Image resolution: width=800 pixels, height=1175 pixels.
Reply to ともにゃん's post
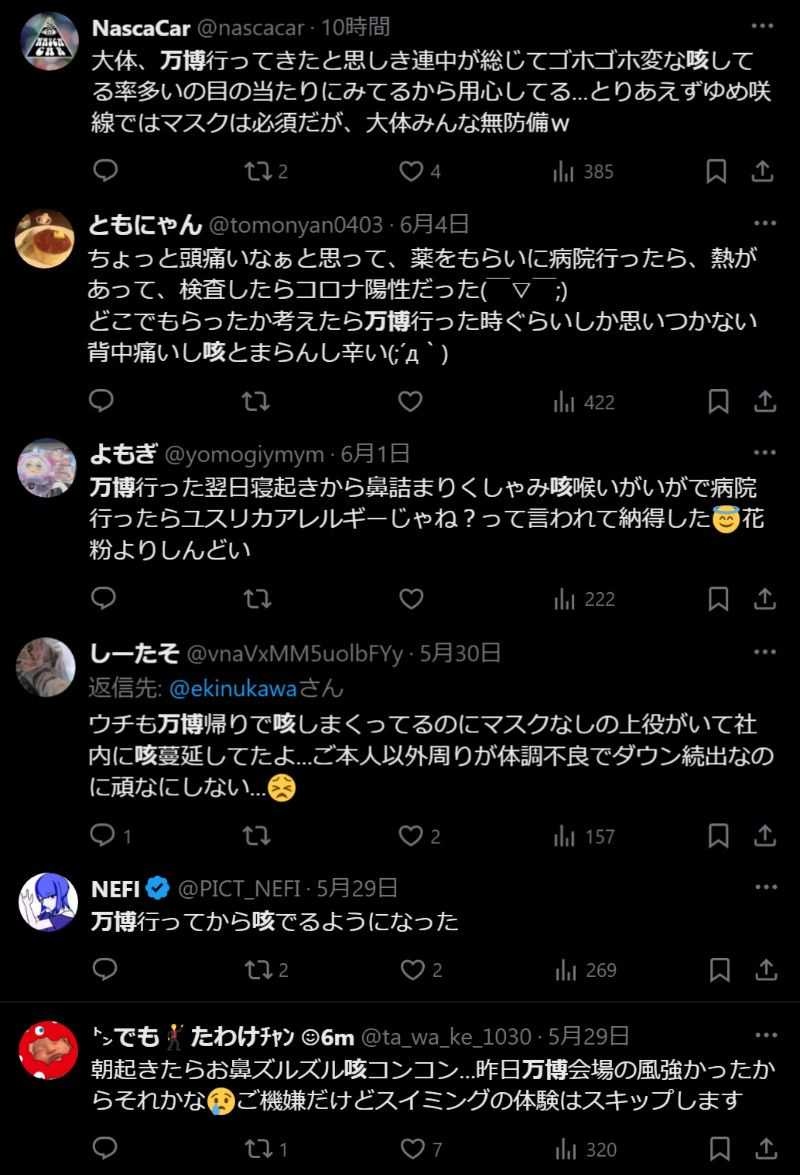tap(104, 402)
